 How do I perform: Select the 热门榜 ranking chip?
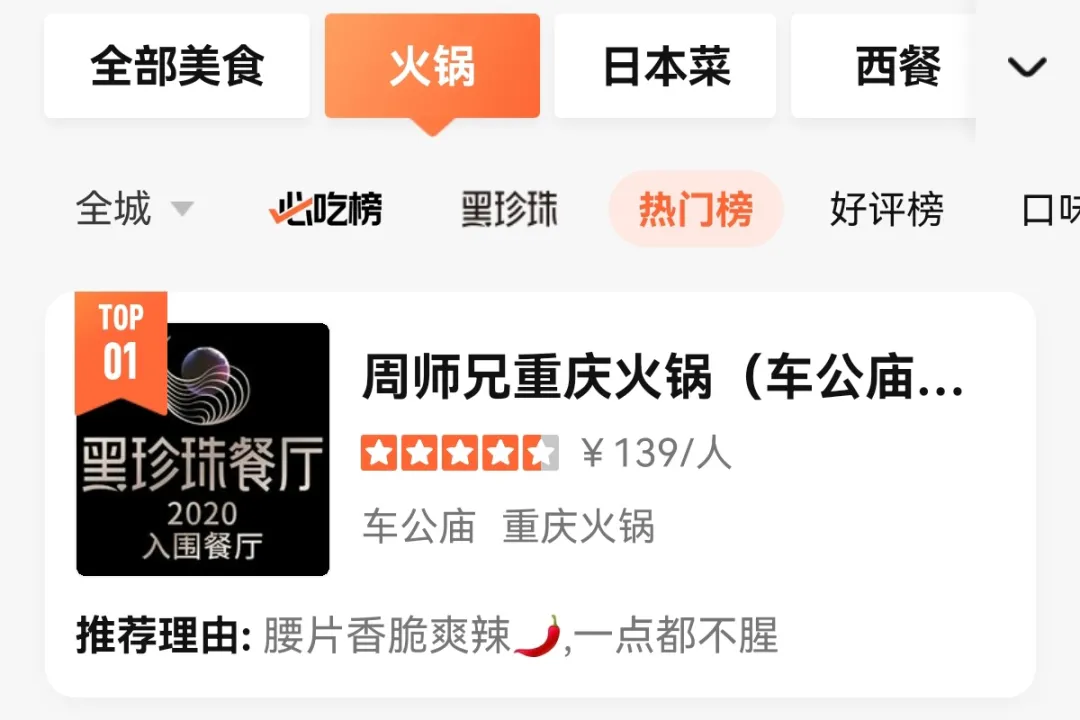tap(695, 210)
